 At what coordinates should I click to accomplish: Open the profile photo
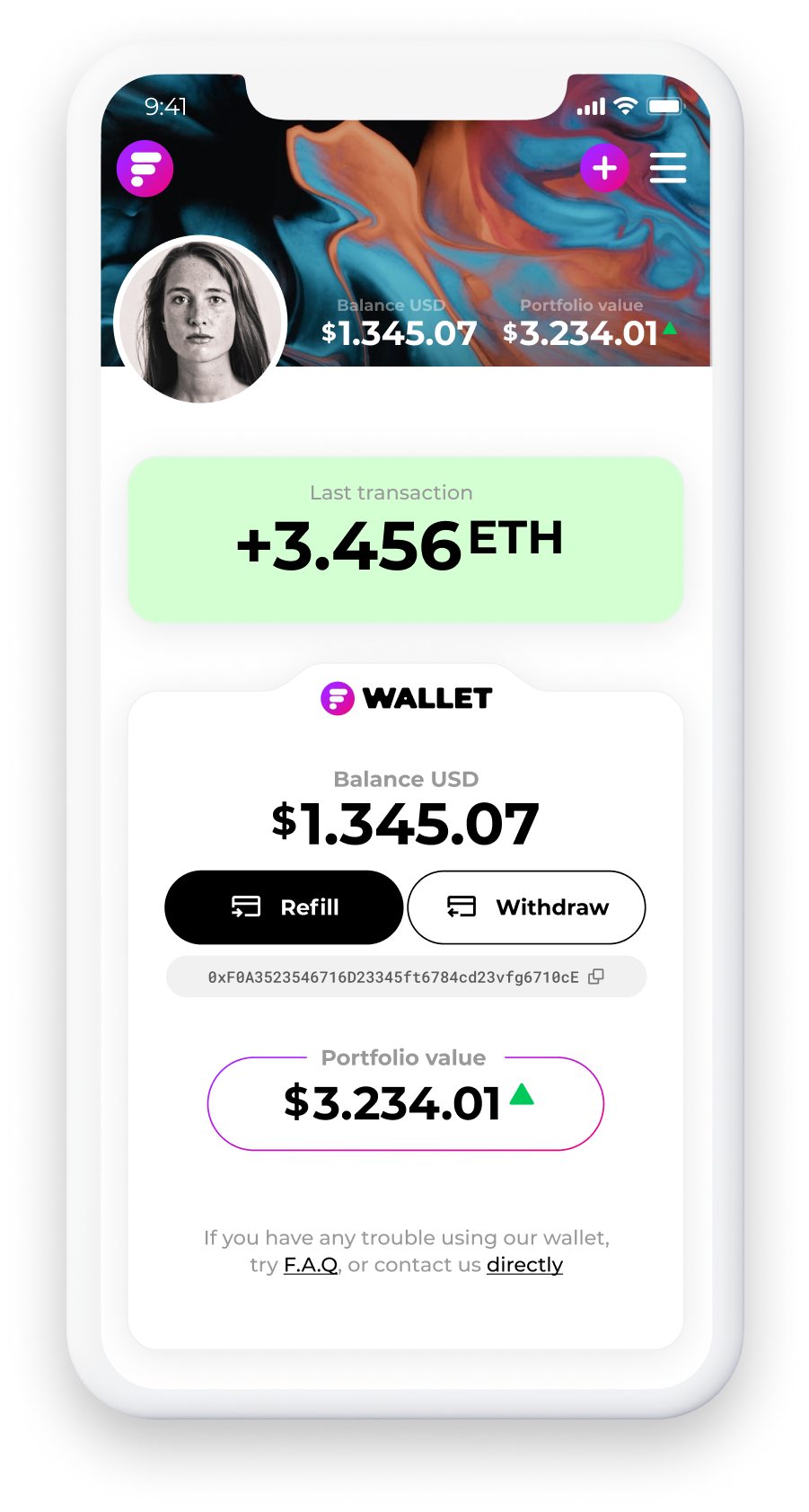point(200,320)
